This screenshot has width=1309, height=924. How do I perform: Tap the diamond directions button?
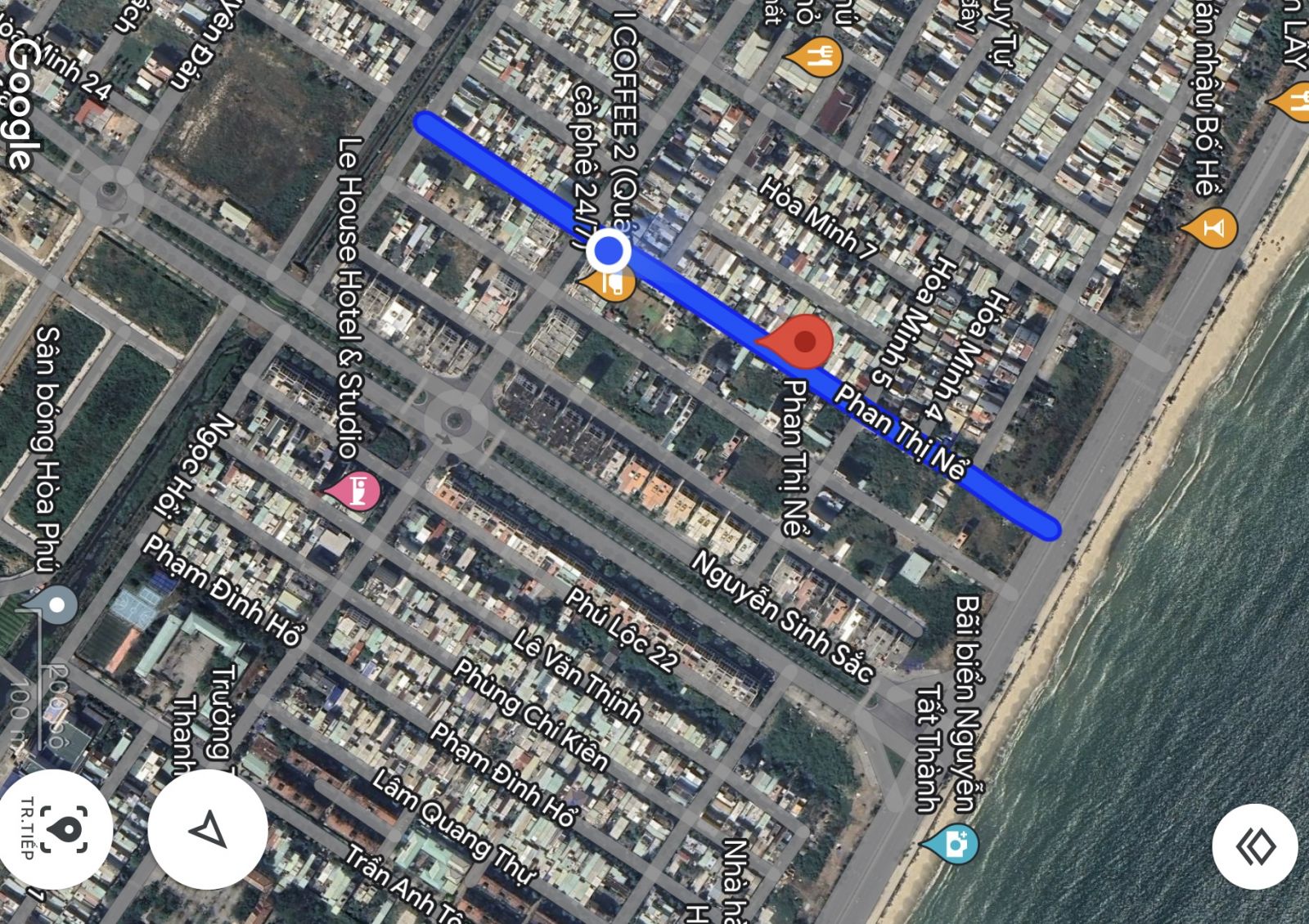[1255, 846]
